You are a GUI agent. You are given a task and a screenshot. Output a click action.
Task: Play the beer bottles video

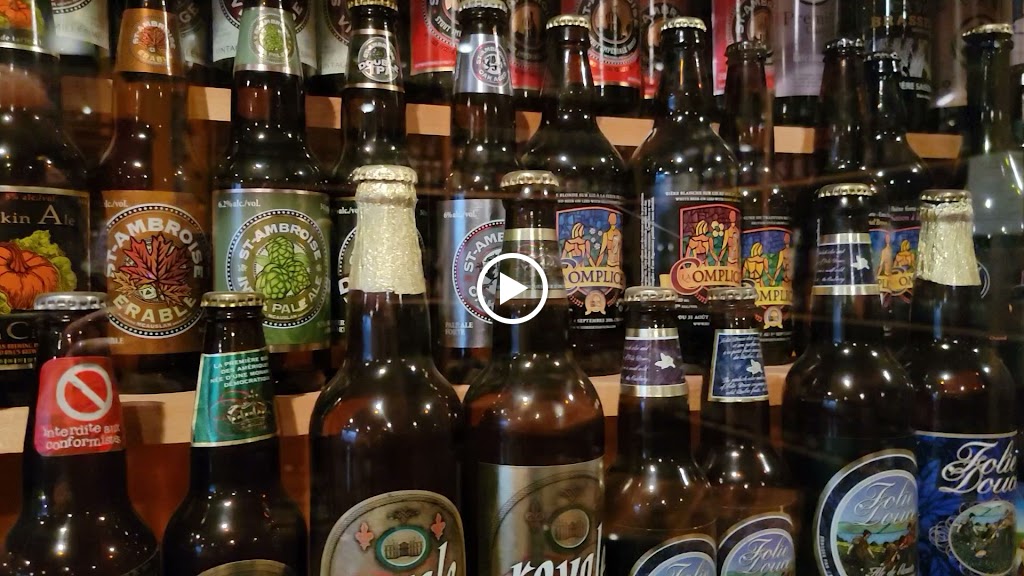coord(511,288)
